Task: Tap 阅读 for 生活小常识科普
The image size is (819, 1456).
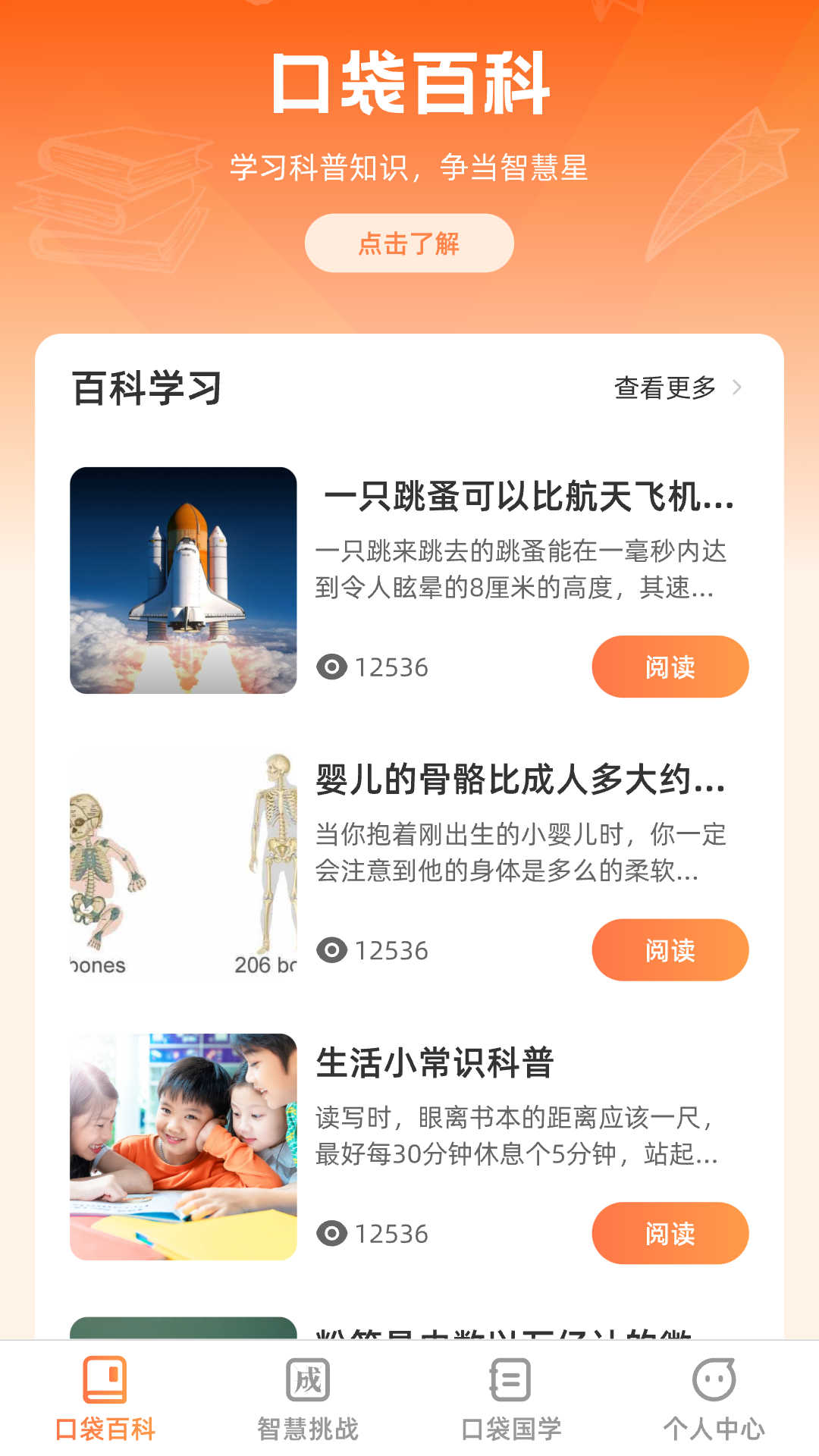Action: point(670,1233)
